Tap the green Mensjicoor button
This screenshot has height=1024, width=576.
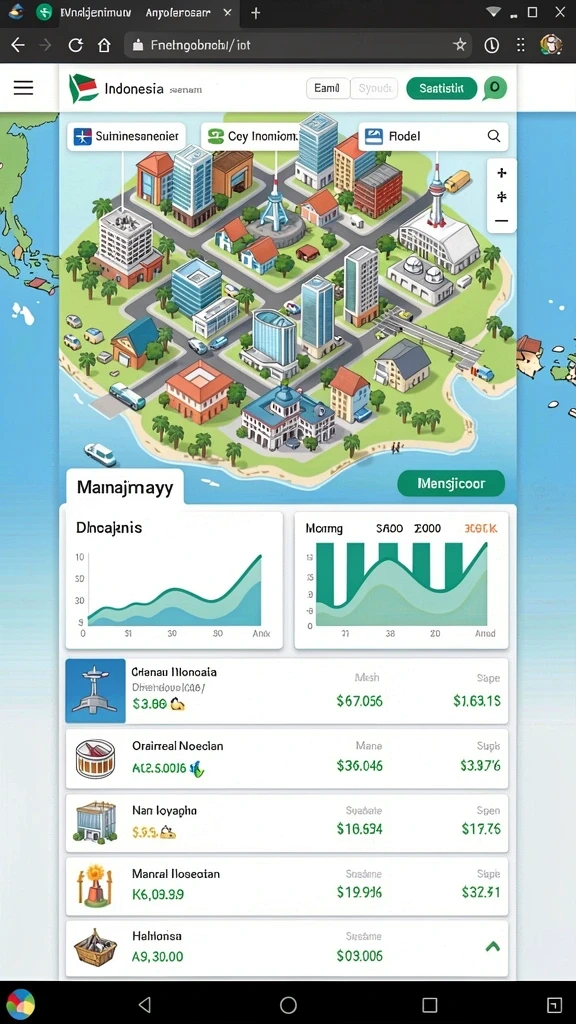coord(451,484)
